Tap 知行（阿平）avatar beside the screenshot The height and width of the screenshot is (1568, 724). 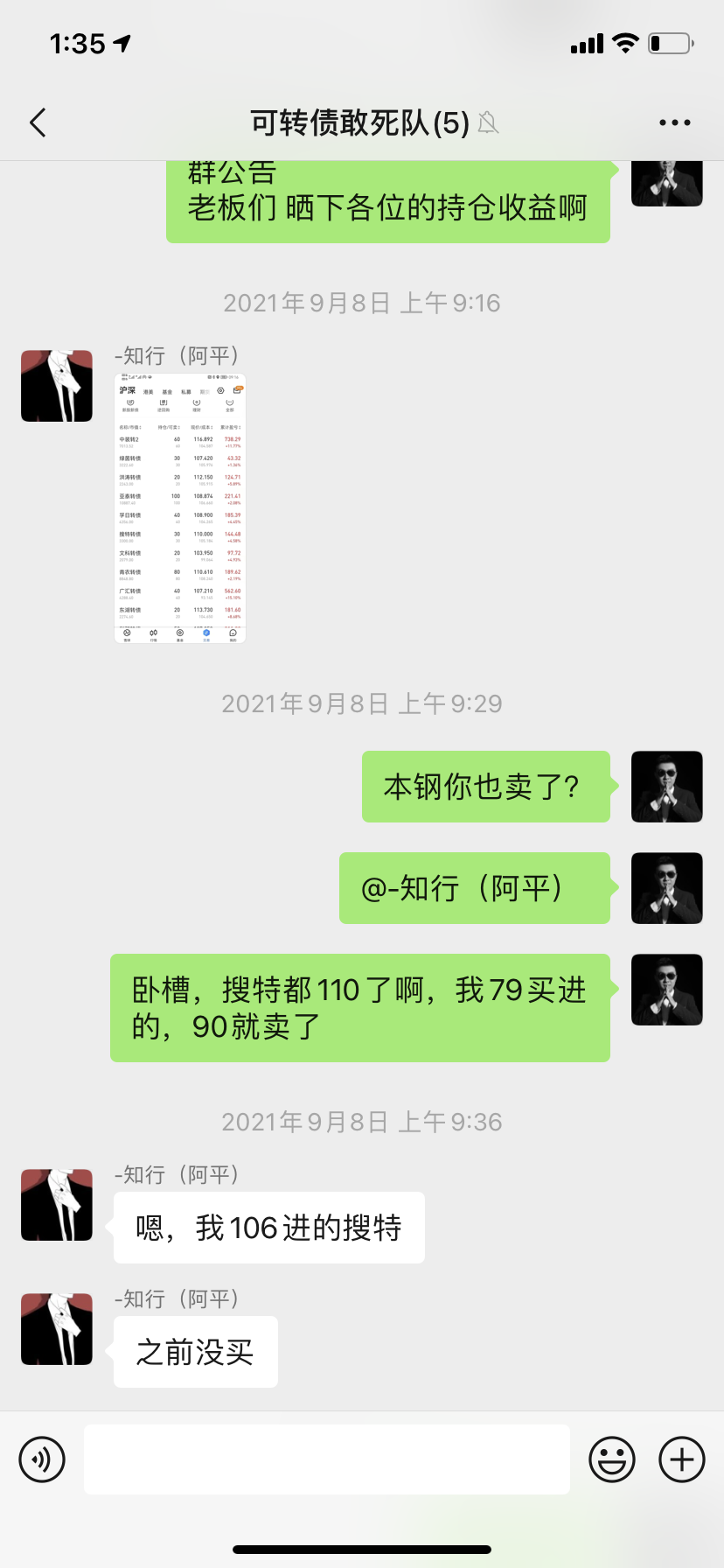coord(57,386)
